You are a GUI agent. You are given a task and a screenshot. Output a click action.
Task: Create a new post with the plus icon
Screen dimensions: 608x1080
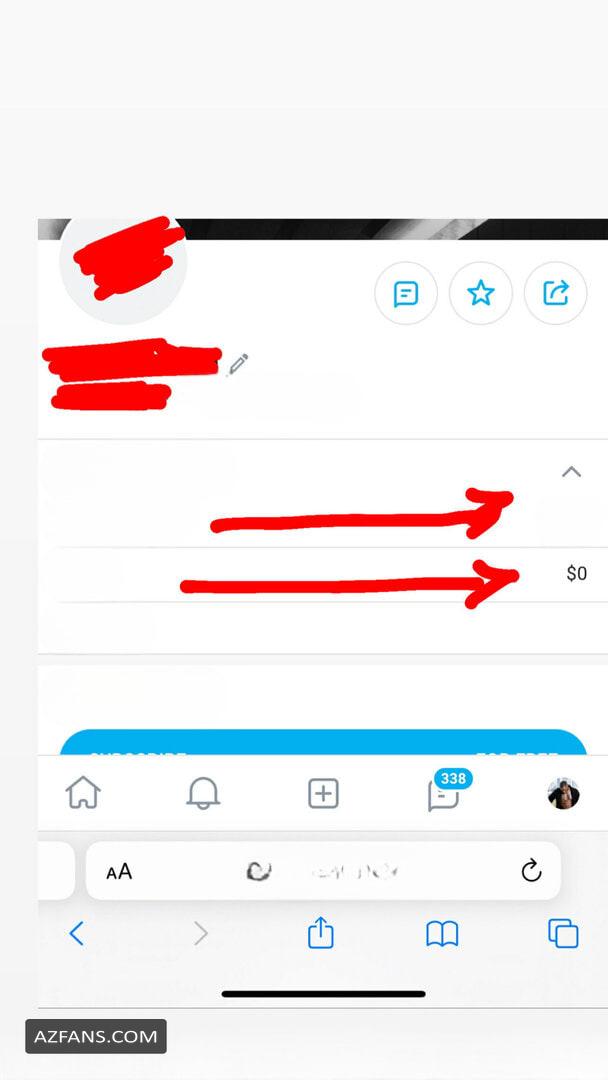click(x=323, y=793)
